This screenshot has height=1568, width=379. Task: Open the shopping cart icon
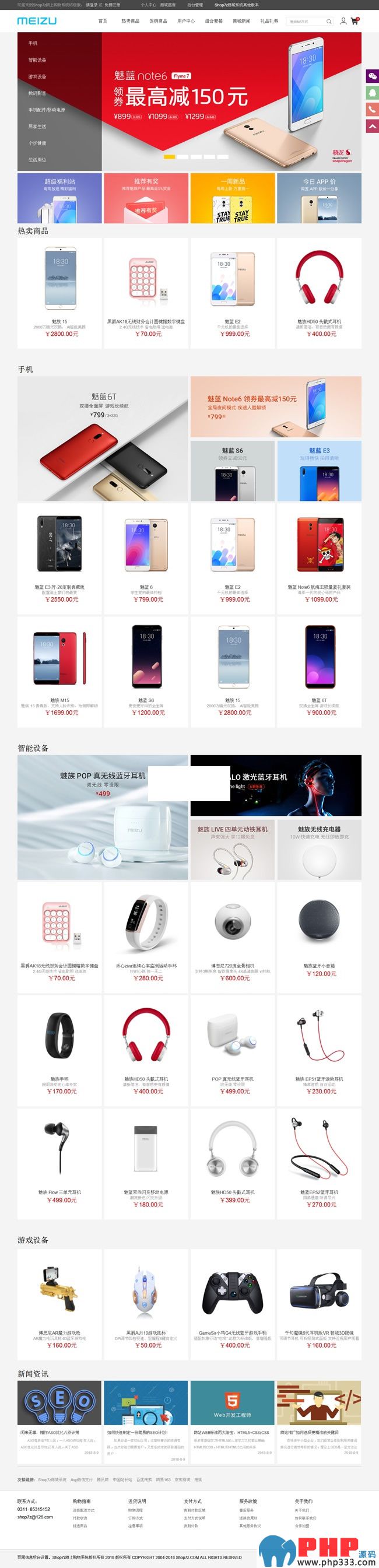(x=355, y=22)
